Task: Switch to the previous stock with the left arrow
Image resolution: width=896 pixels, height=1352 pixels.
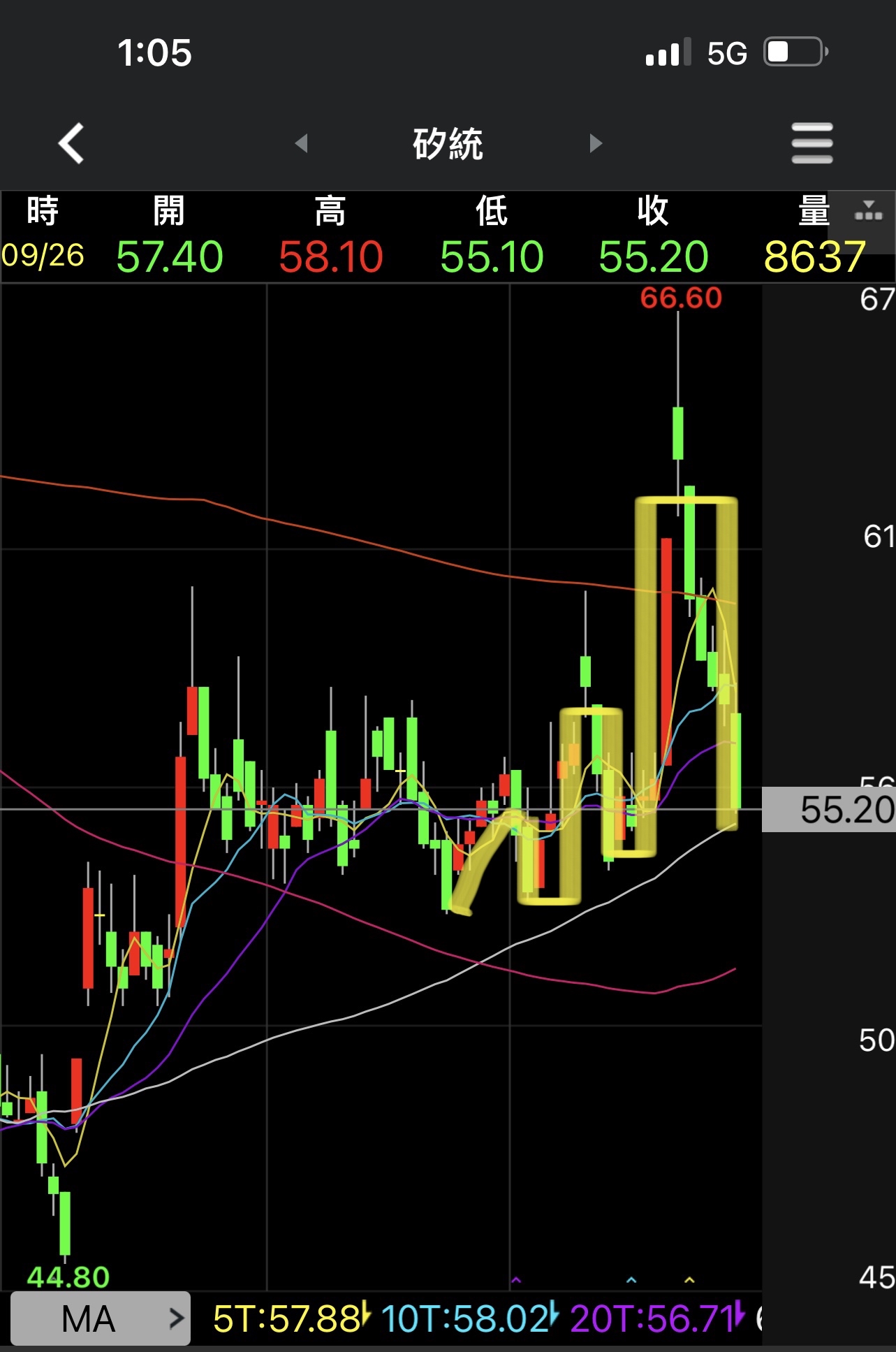Action: tap(302, 143)
